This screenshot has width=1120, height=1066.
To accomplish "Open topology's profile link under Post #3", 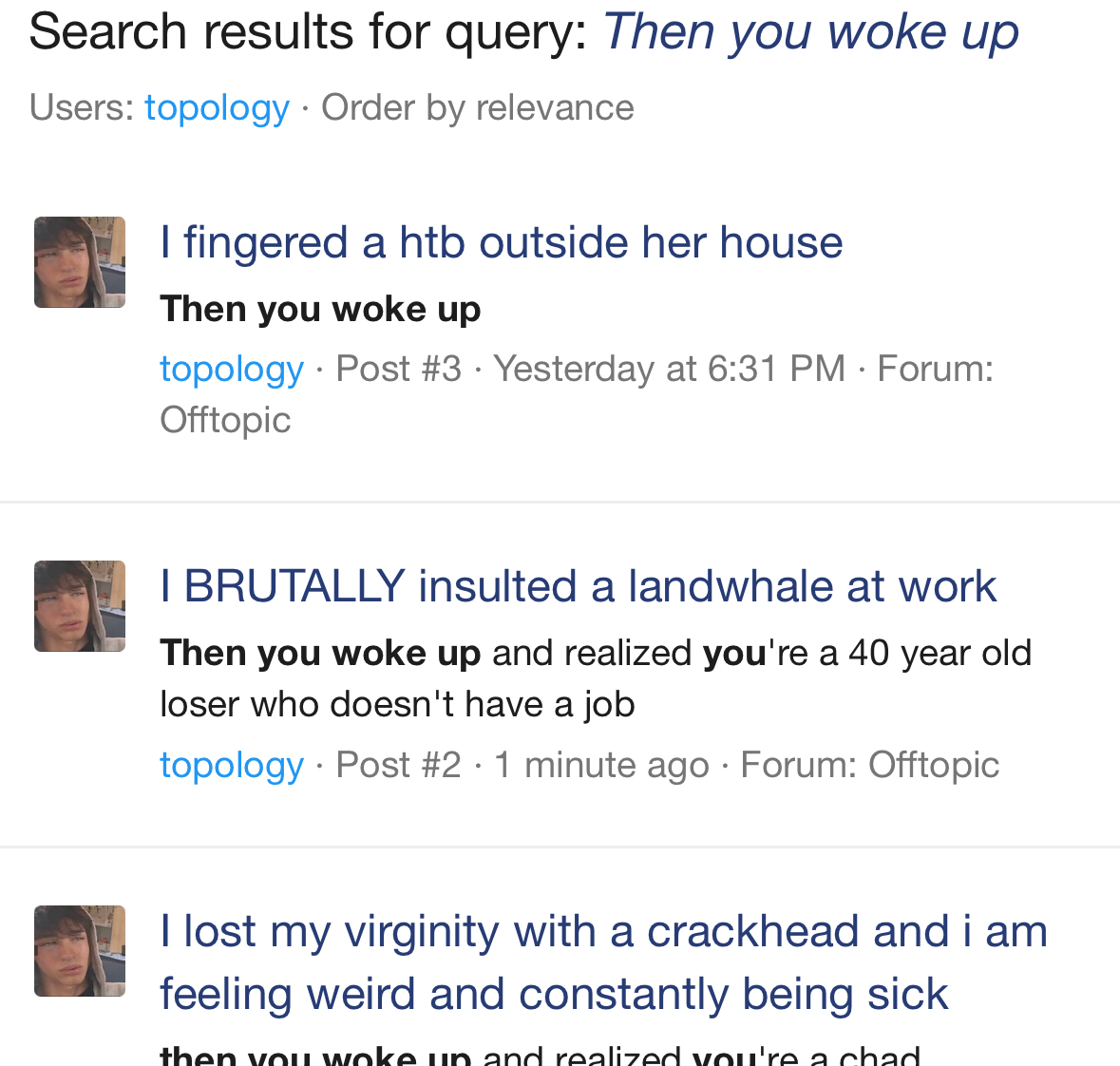I will click(232, 369).
